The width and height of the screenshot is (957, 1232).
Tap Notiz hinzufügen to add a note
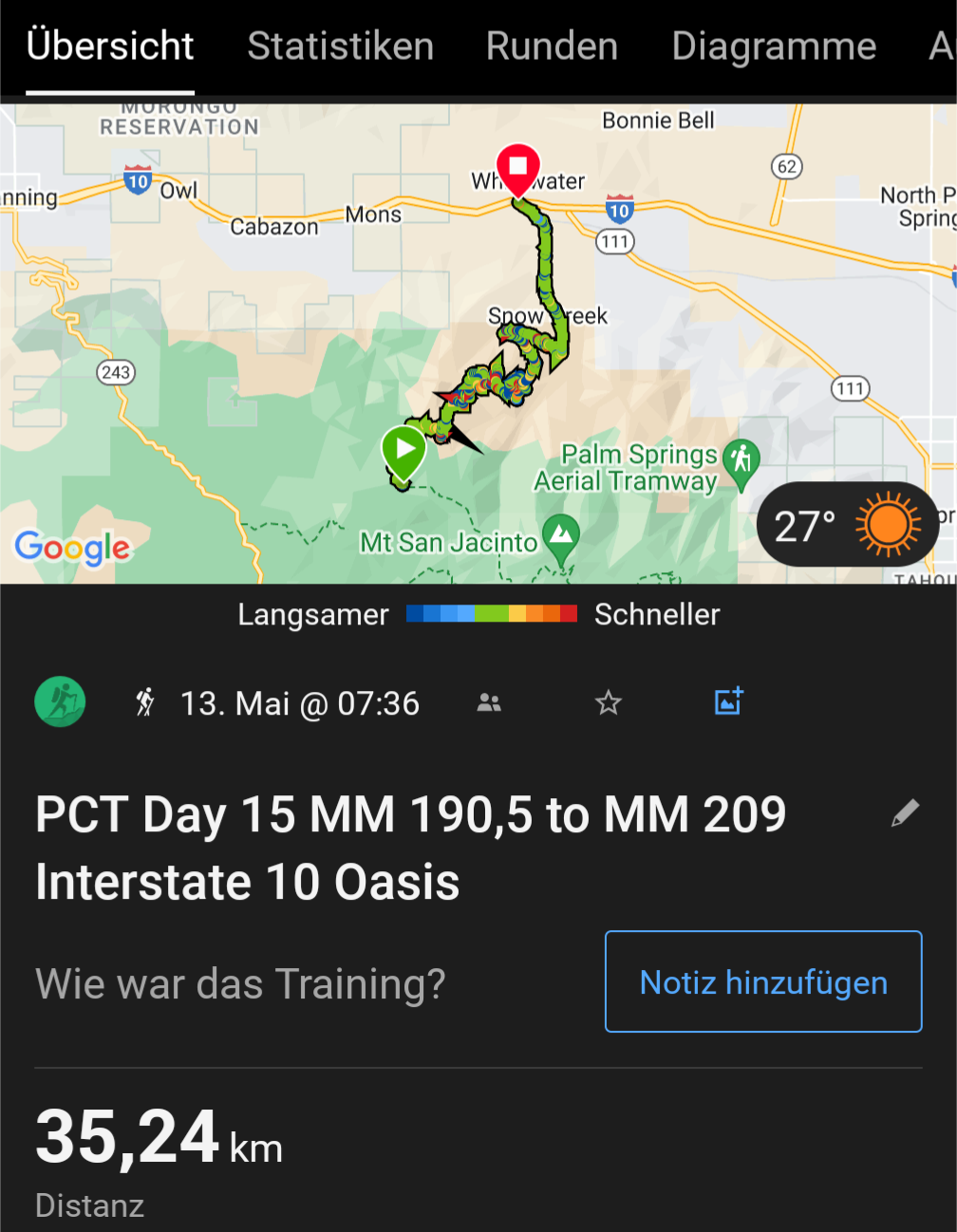click(x=763, y=981)
